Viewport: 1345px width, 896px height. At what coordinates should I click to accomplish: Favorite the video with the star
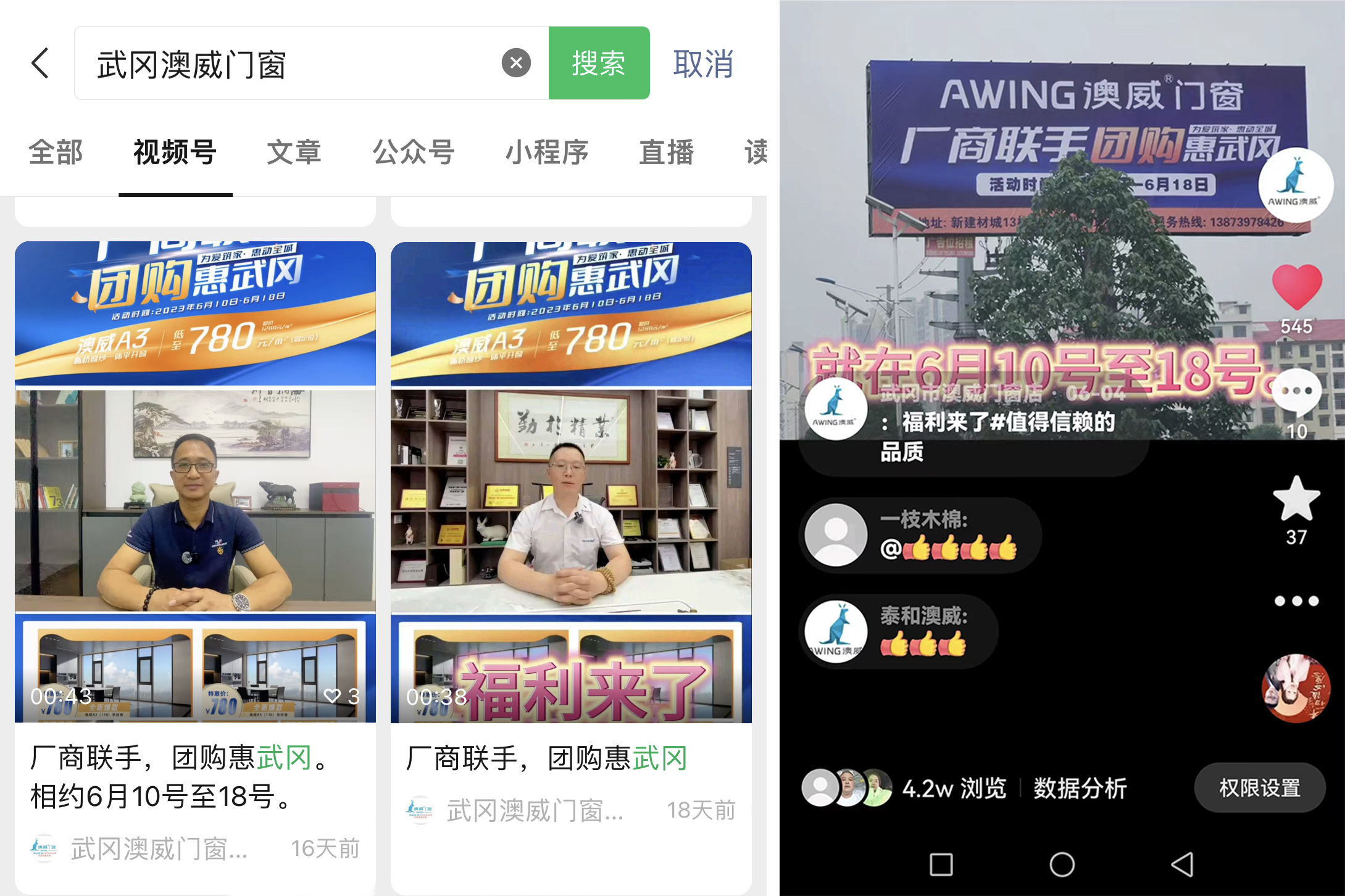[1296, 499]
